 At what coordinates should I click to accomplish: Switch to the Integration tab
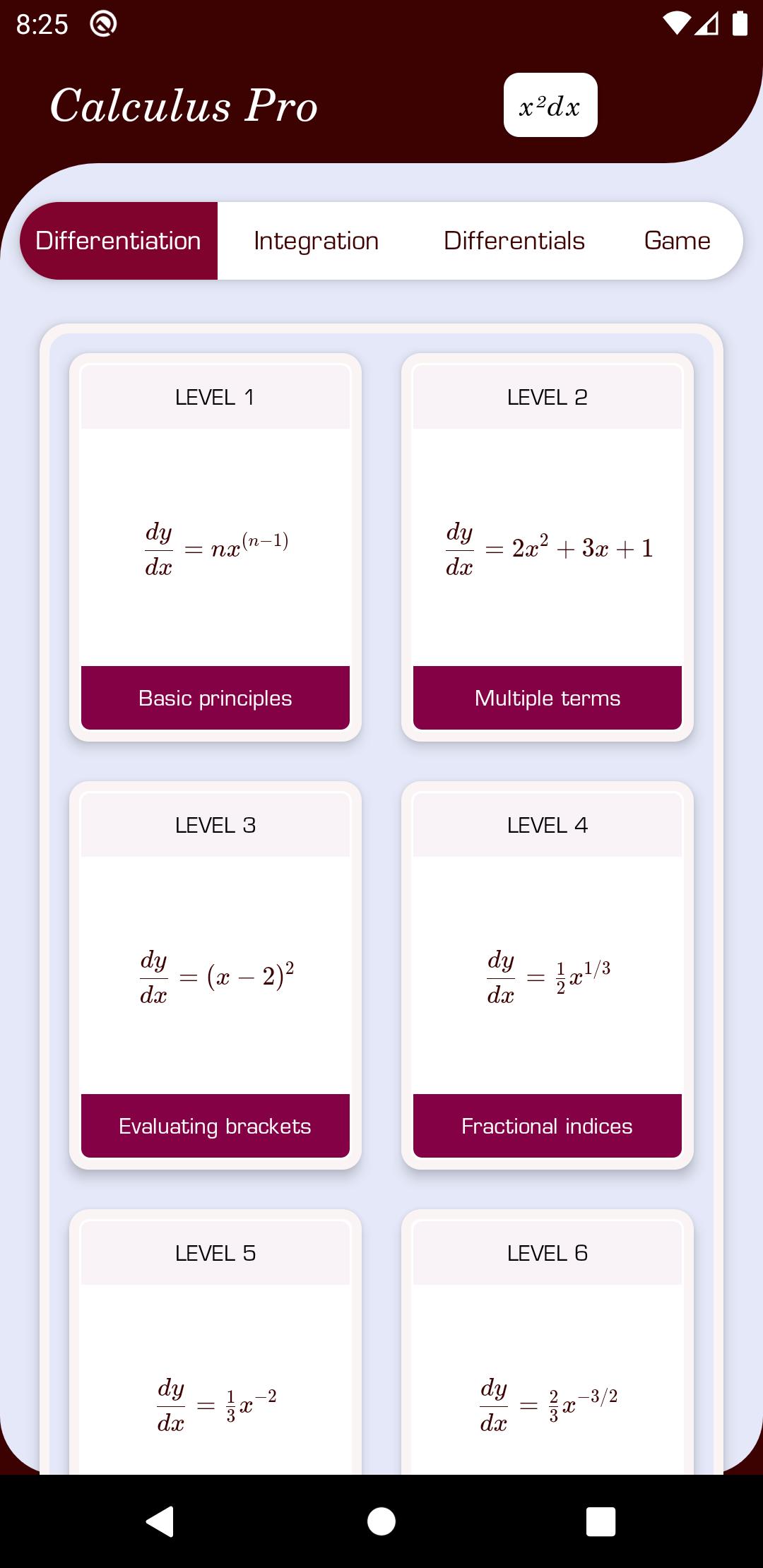click(x=316, y=241)
